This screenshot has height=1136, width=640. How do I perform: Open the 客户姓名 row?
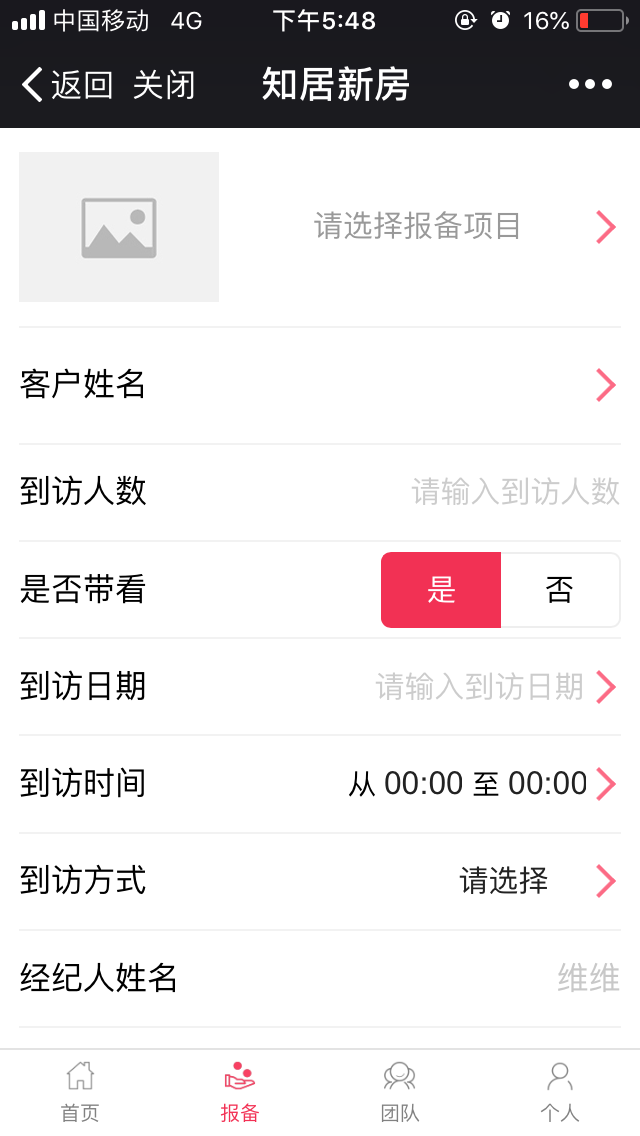point(320,385)
